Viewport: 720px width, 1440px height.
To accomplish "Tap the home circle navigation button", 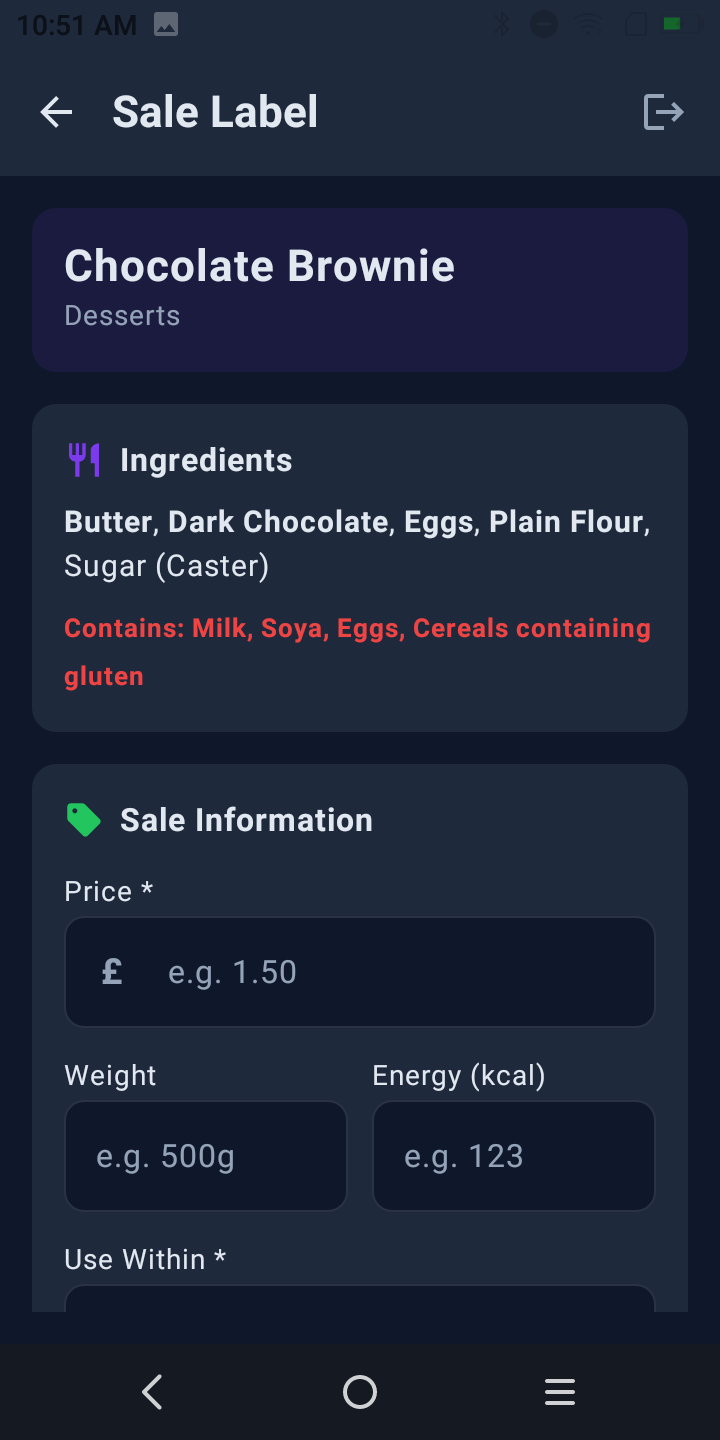I will (x=360, y=1391).
